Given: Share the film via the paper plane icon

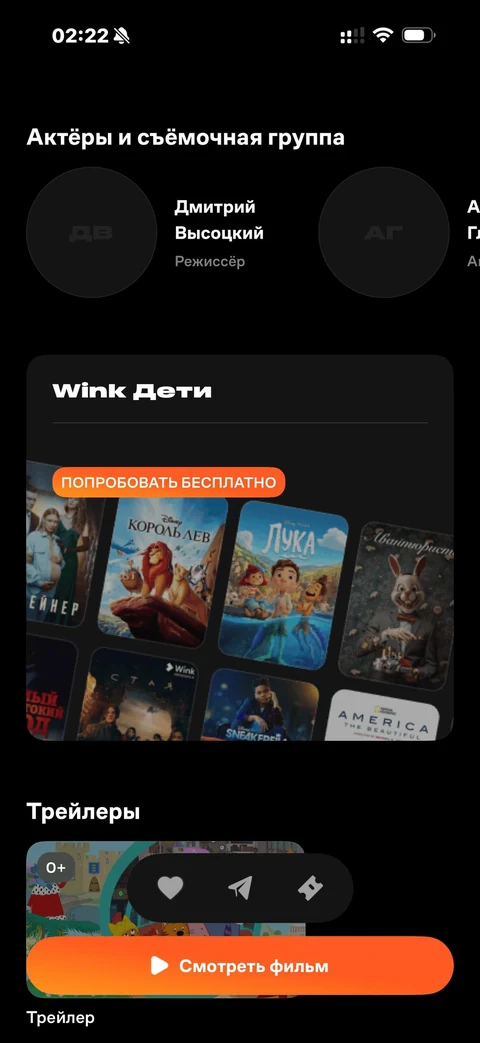Looking at the screenshot, I should point(240,887).
